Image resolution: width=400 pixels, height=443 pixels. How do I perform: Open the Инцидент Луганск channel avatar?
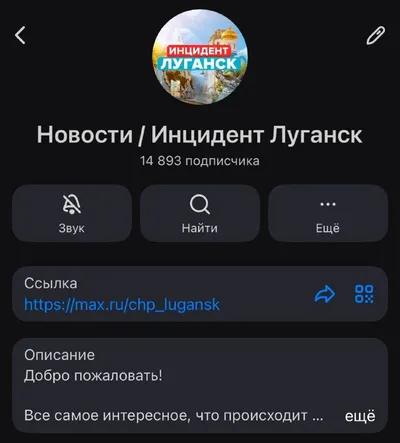[200, 57]
